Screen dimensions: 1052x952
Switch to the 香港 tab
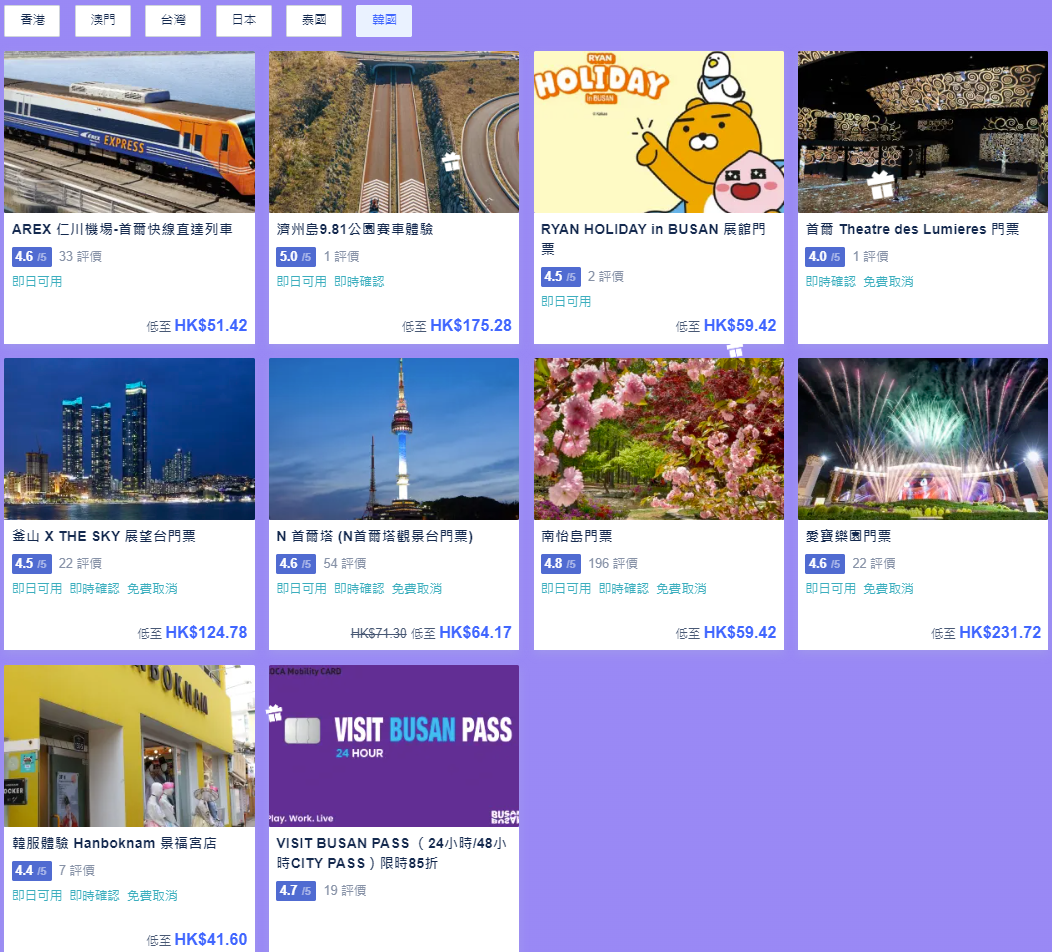point(32,20)
